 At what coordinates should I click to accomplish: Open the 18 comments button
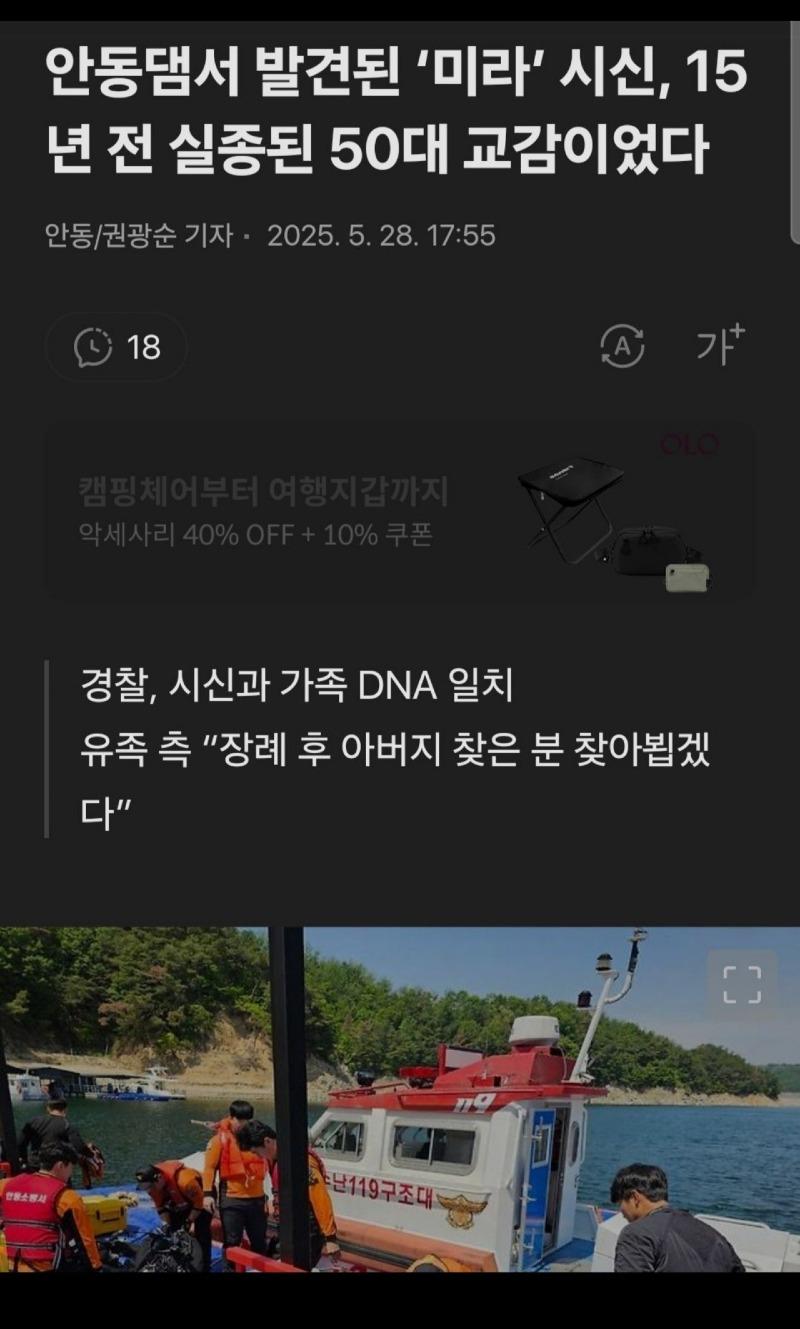(x=116, y=347)
